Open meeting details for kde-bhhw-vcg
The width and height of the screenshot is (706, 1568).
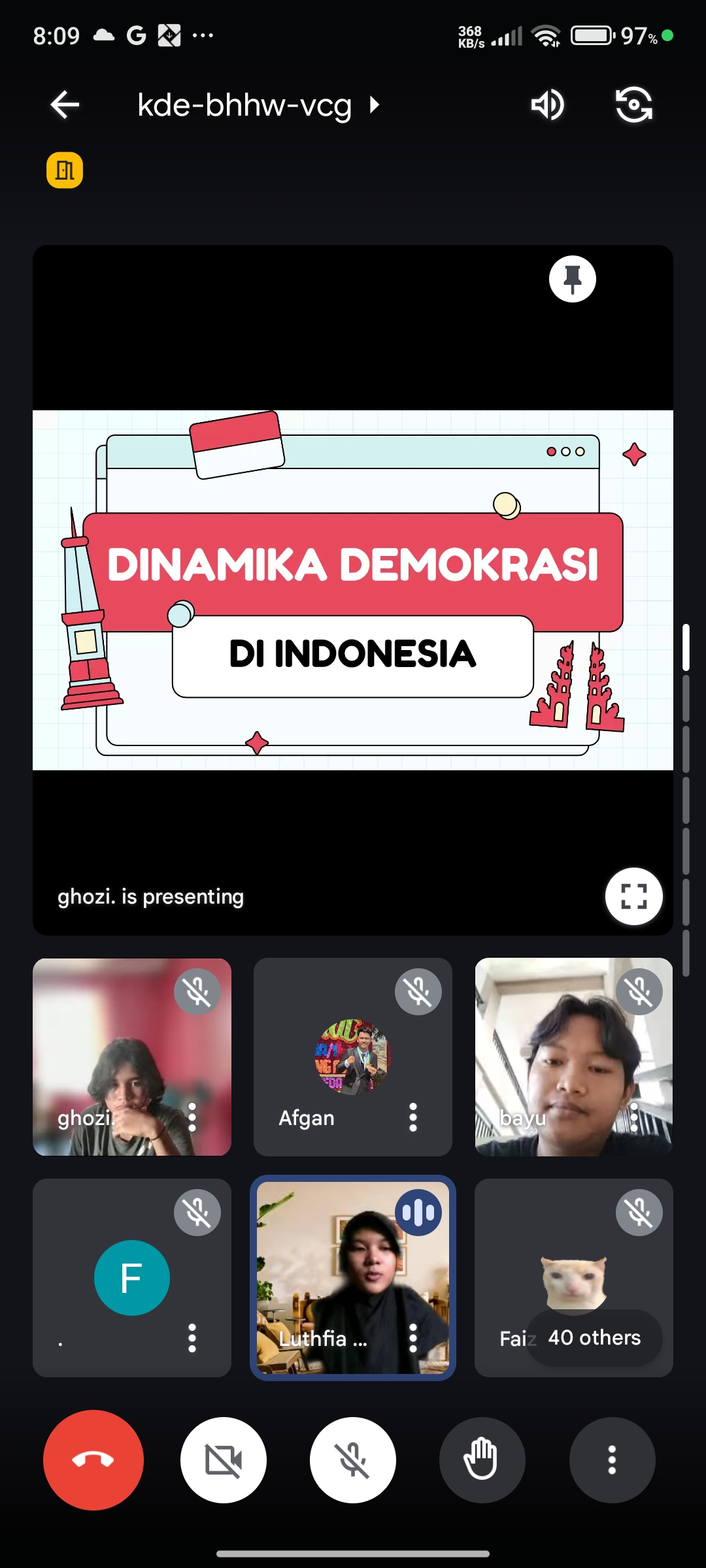(x=258, y=105)
